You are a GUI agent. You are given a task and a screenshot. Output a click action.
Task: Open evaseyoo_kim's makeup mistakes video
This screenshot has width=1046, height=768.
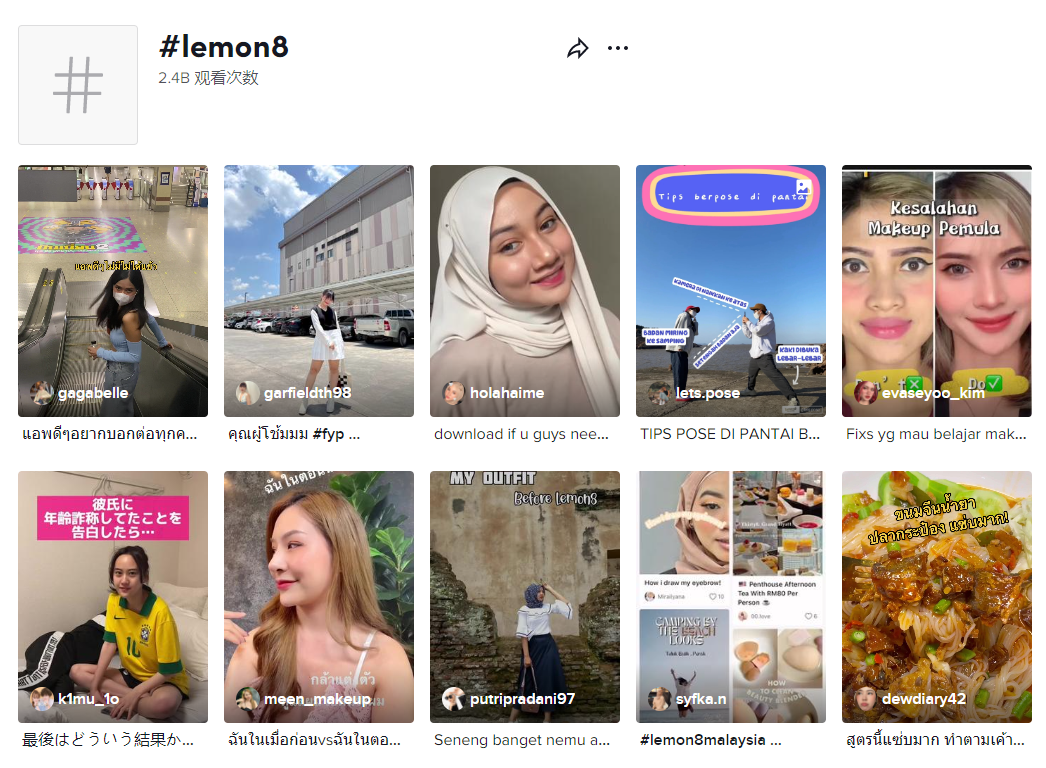point(937,290)
